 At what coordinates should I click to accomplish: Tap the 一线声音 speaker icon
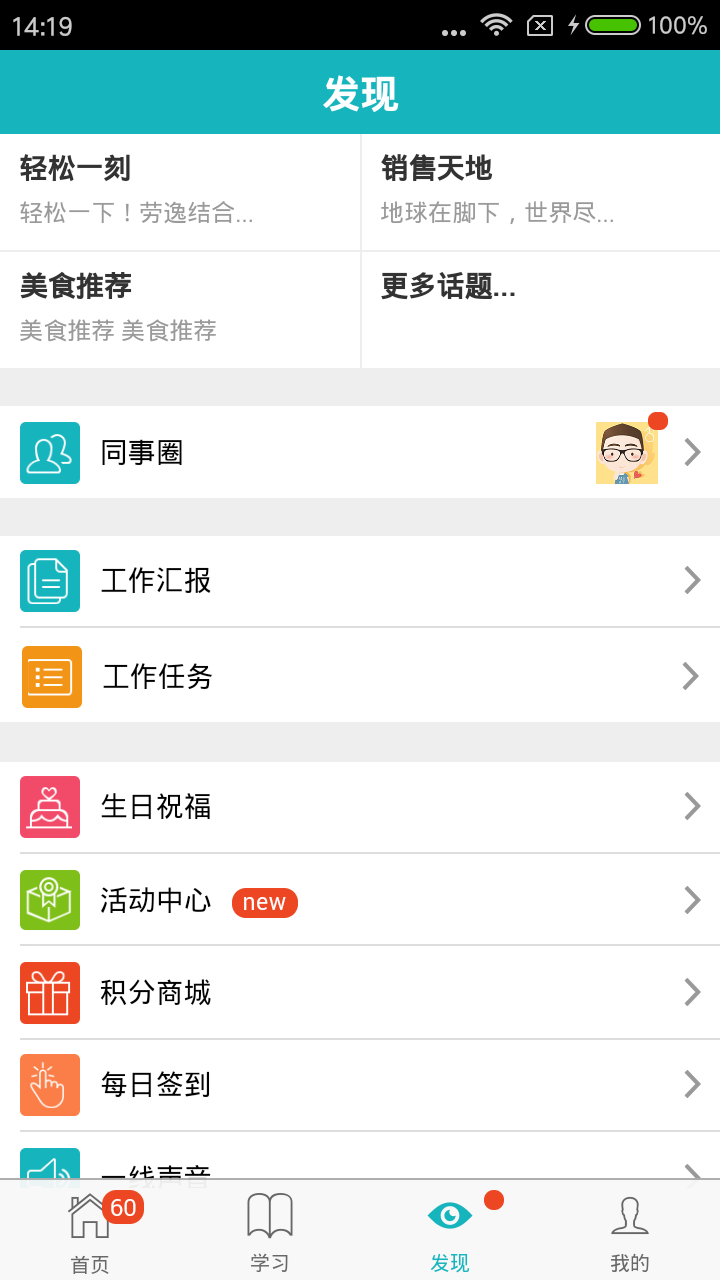[50, 1168]
